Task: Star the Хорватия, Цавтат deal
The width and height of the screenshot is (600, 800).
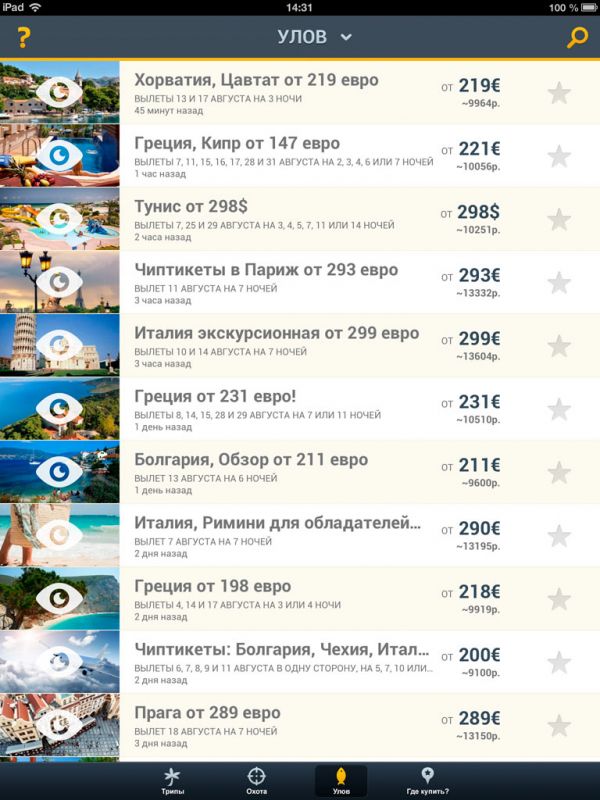Action: (559, 93)
